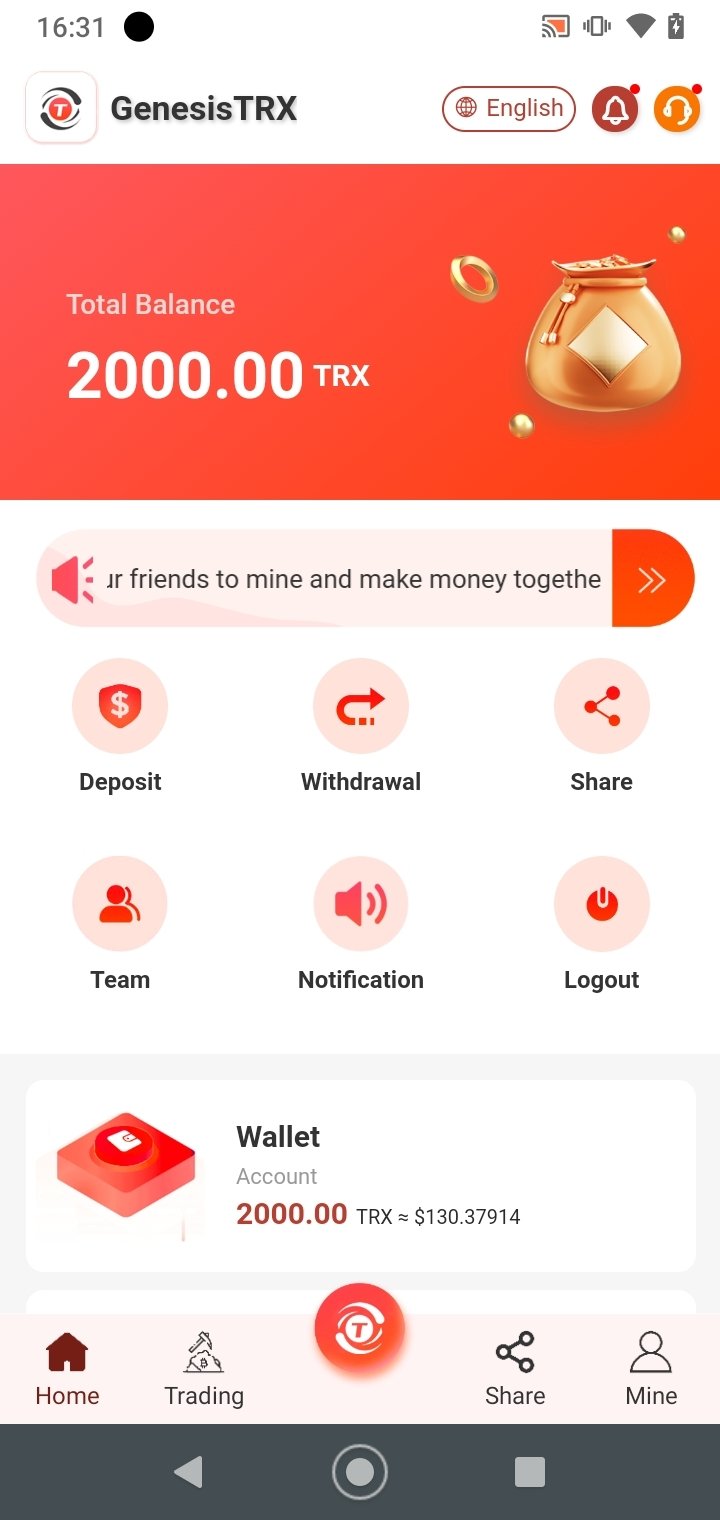Tap the system back button
Screen dimensions: 720x1520
[x=188, y=1472]
